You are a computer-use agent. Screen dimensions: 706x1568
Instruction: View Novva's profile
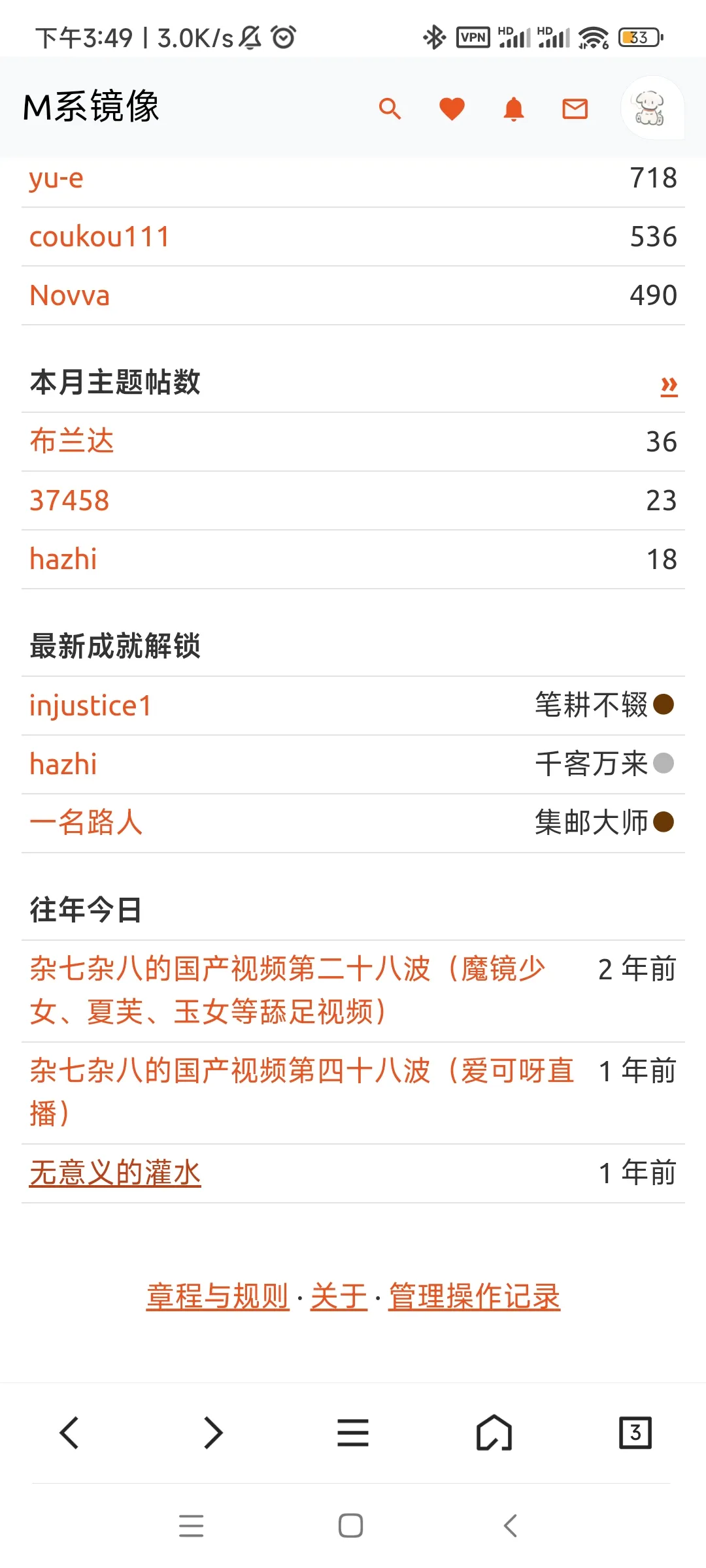click(70, 295)
